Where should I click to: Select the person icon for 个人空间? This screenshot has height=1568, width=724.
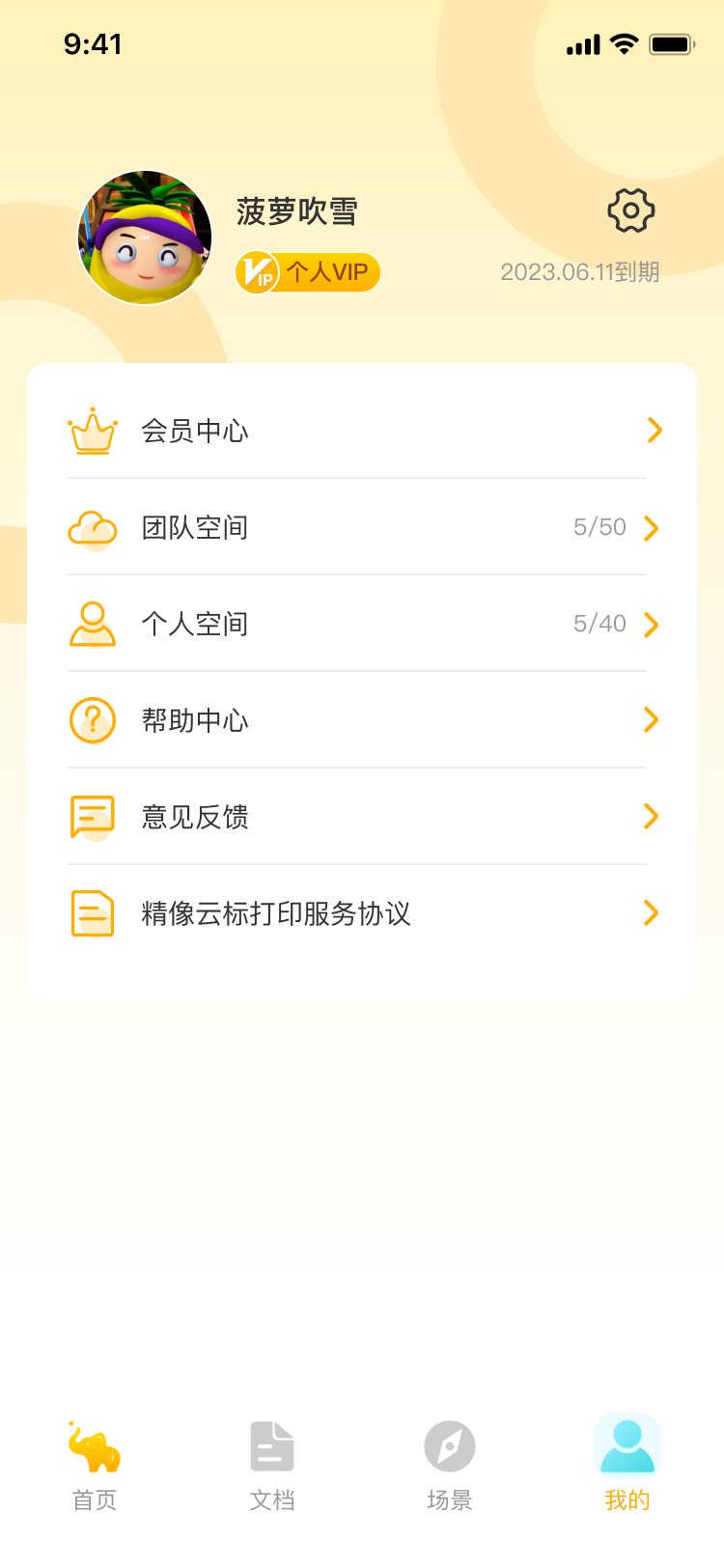(93, 624)
